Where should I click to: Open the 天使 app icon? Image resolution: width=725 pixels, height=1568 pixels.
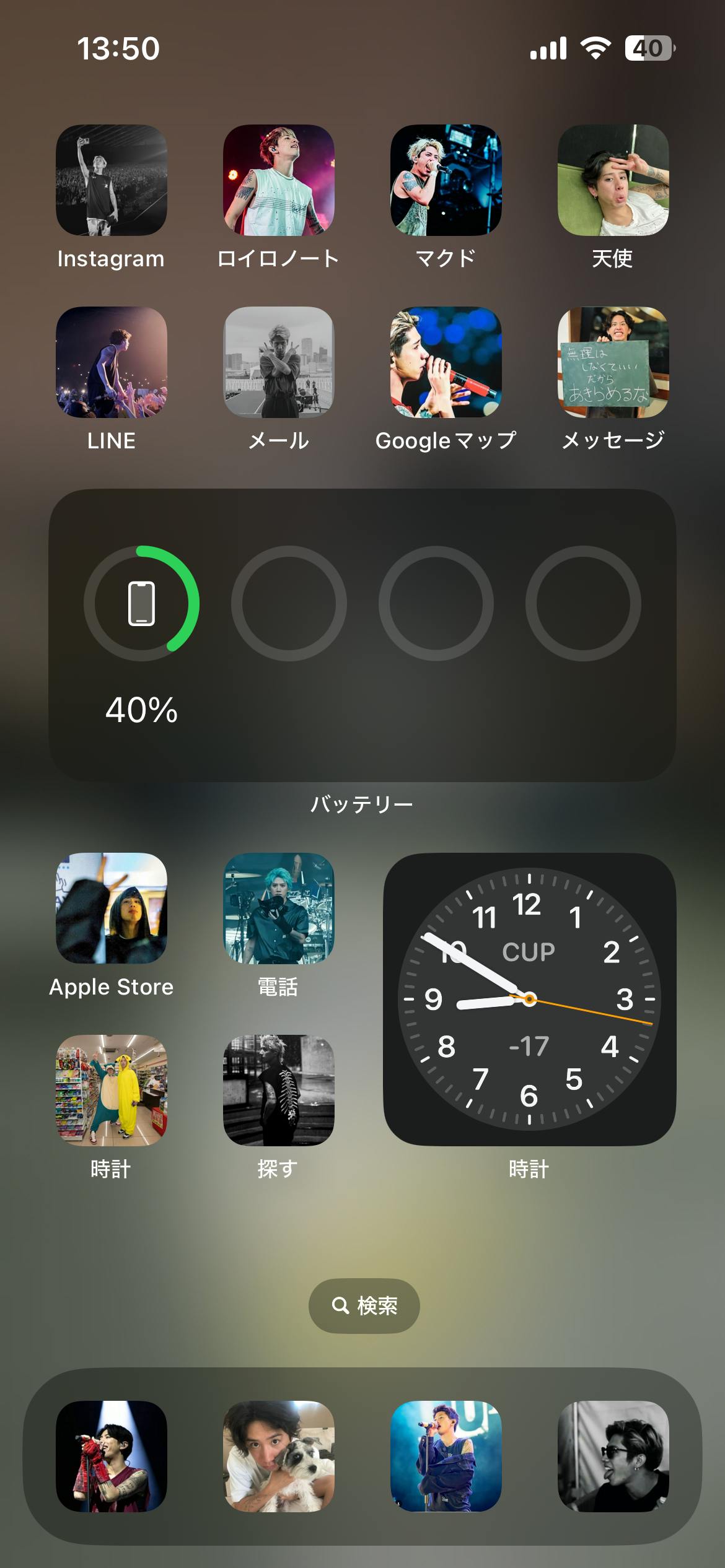613,180
